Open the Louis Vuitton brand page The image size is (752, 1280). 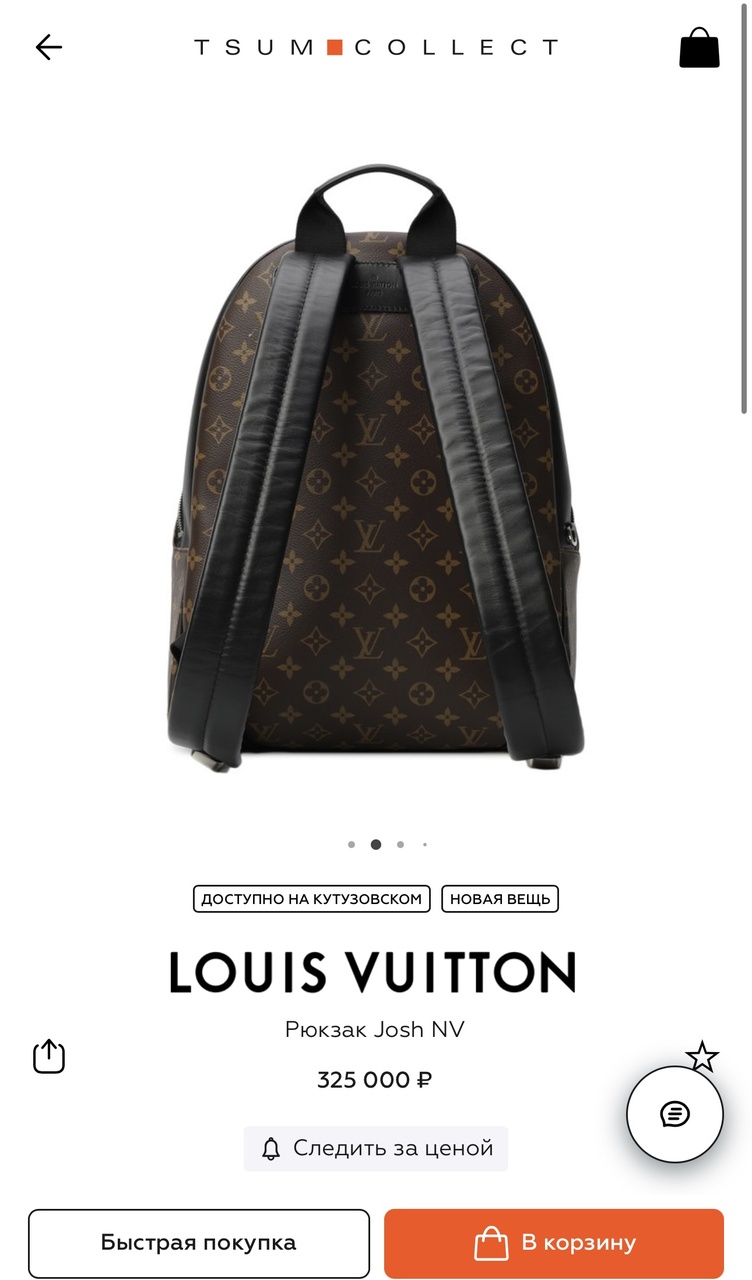pyautogui.click(x=372, y=972)
